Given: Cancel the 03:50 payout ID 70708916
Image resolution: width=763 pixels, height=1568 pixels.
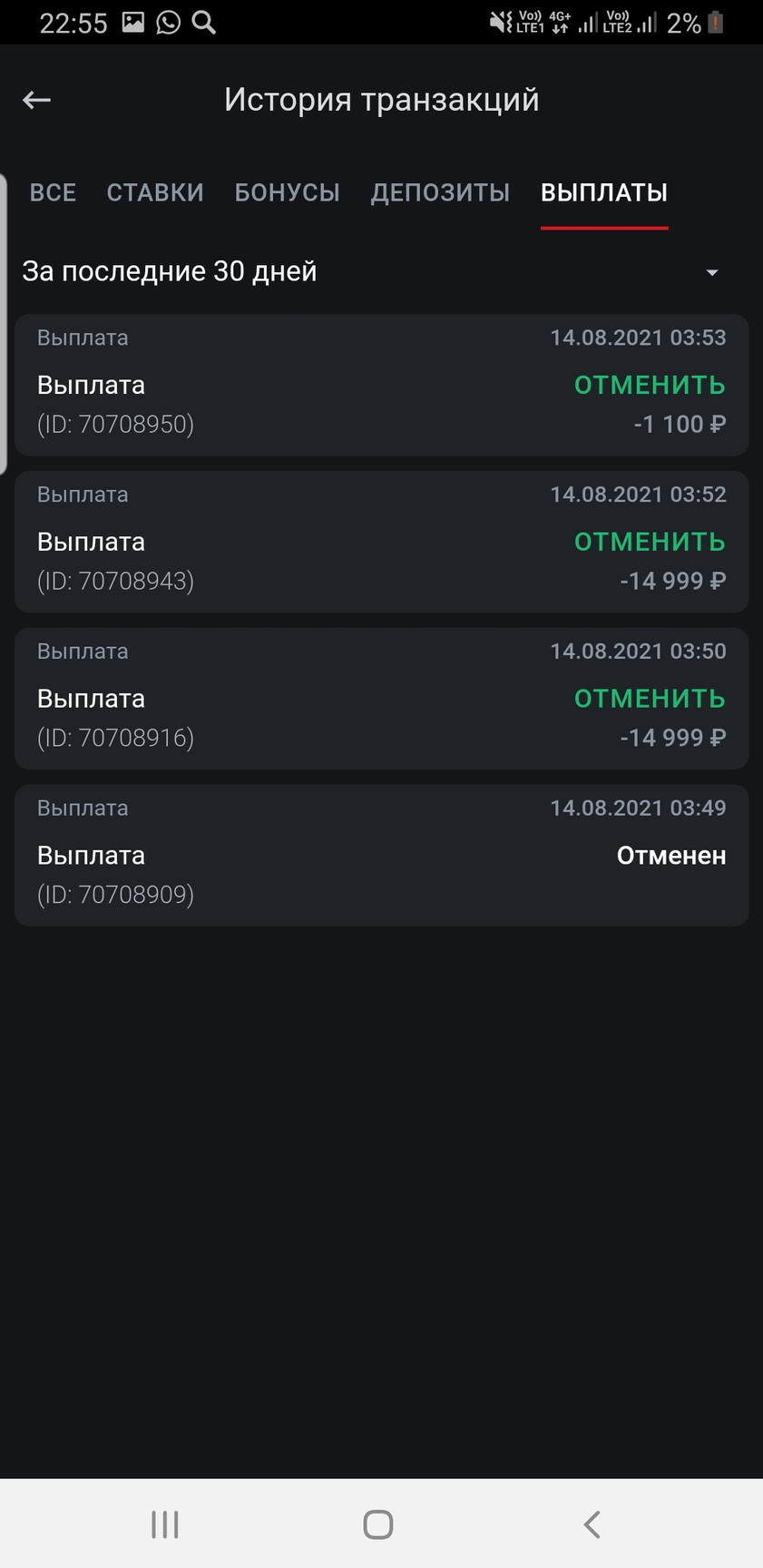Looking at the screenshot, I should 650,699.
